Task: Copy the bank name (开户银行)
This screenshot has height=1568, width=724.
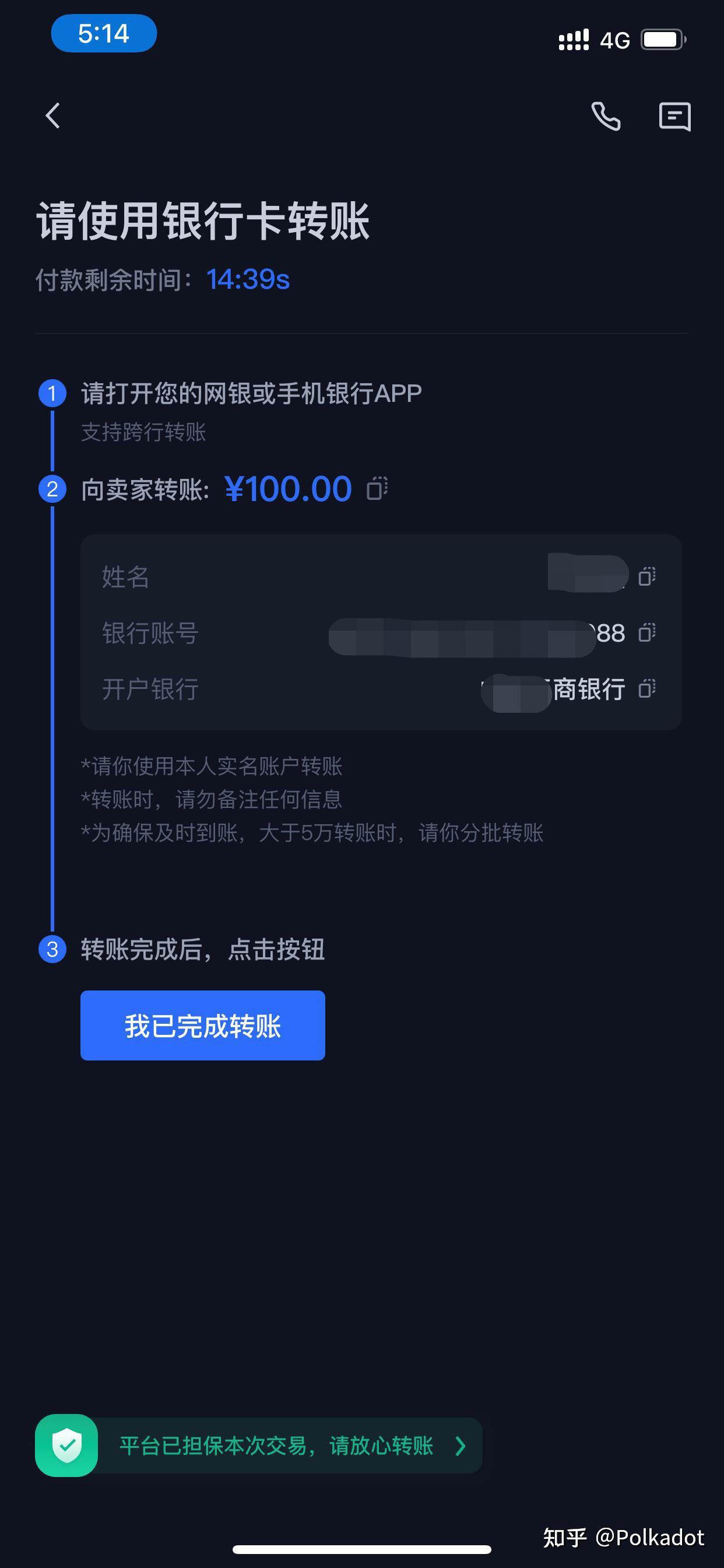Action: coord(646,689)
